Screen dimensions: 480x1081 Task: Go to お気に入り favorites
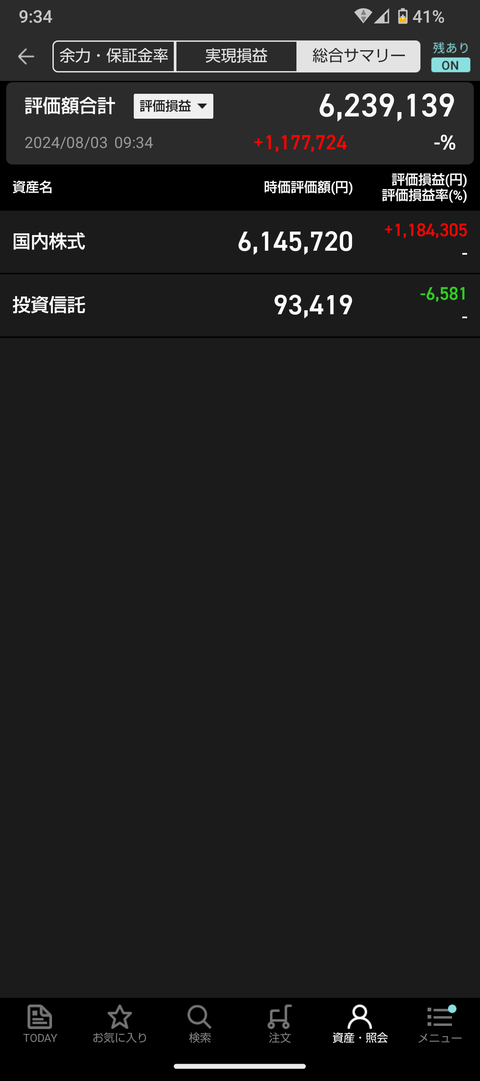[x=120, y=1024]
